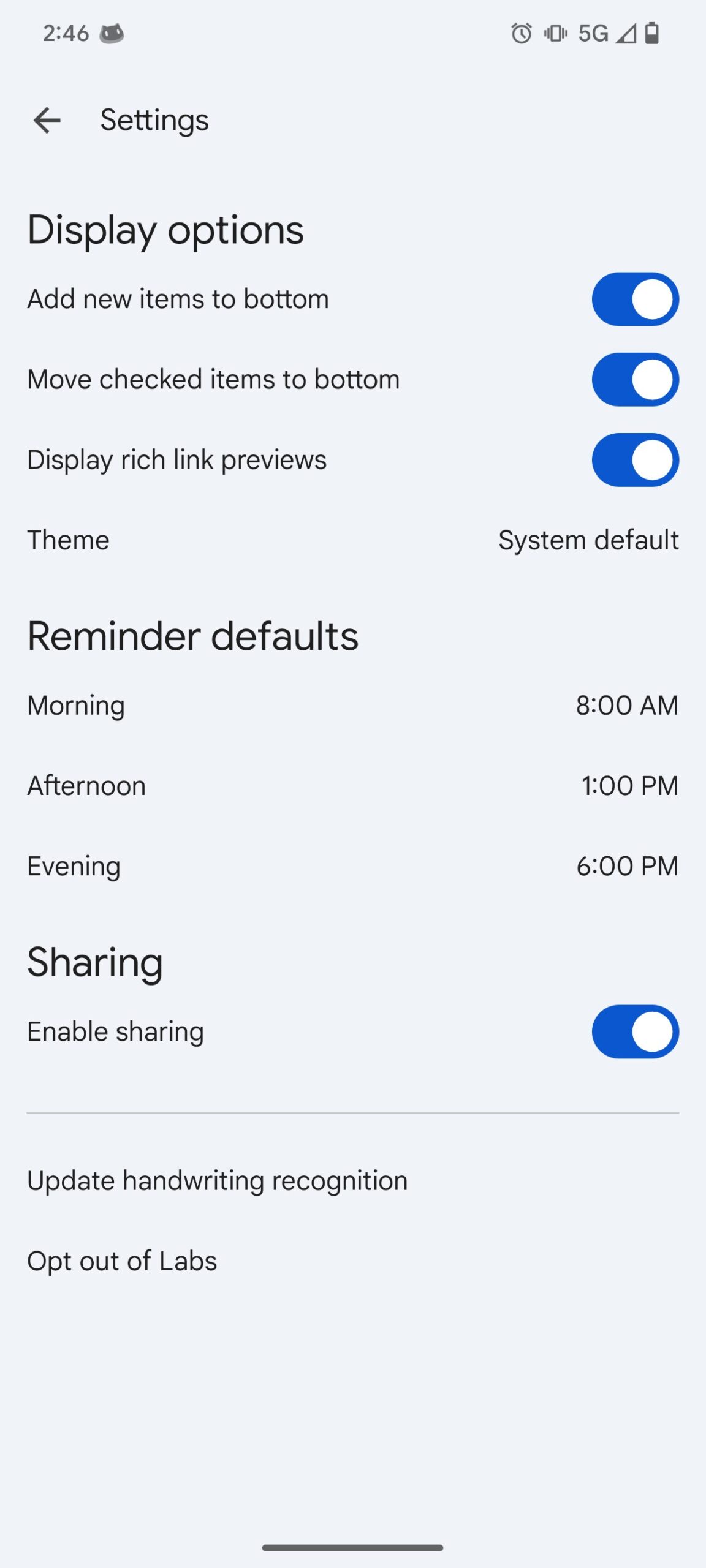
Task: Disable Display rich link previews
Action: (x=635, y=460)
